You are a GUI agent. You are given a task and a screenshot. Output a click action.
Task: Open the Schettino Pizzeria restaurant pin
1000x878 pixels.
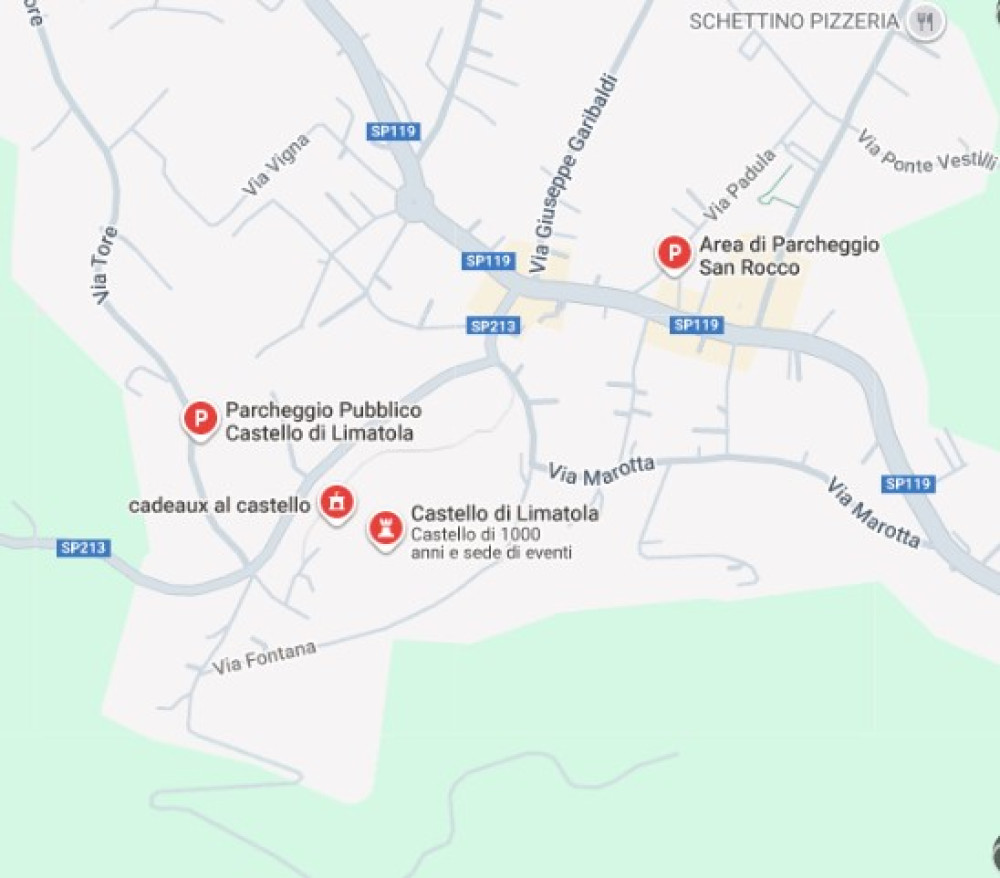click(x=925, y=22)
